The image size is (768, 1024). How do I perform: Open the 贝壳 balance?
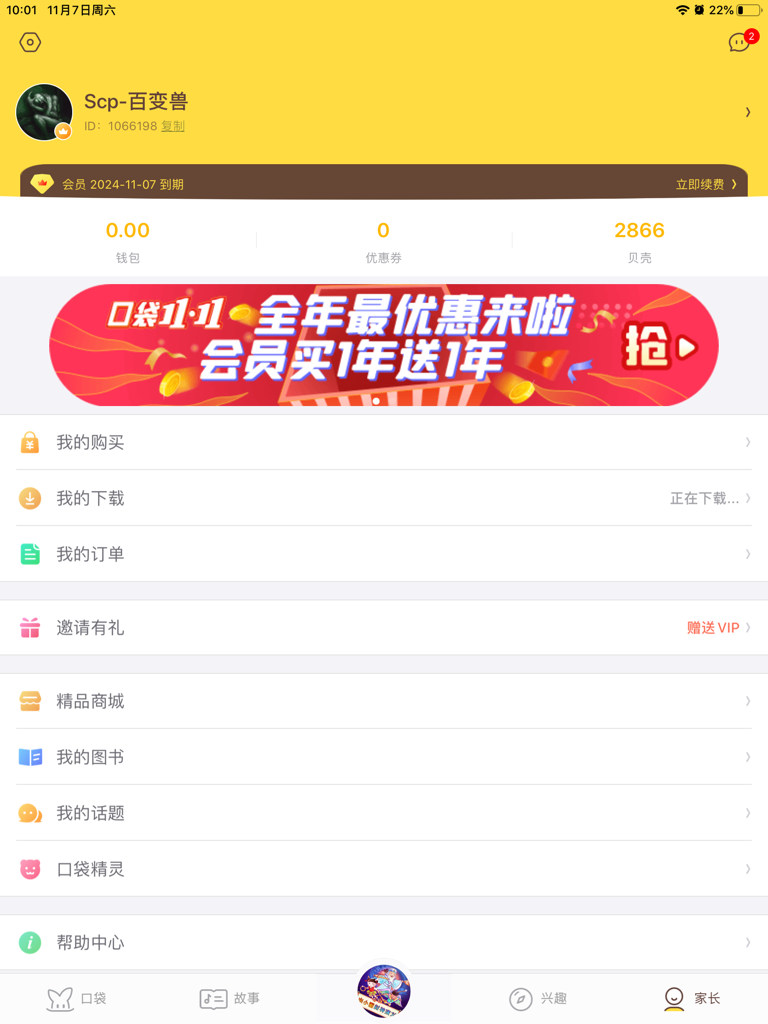(x=639, y=241)
